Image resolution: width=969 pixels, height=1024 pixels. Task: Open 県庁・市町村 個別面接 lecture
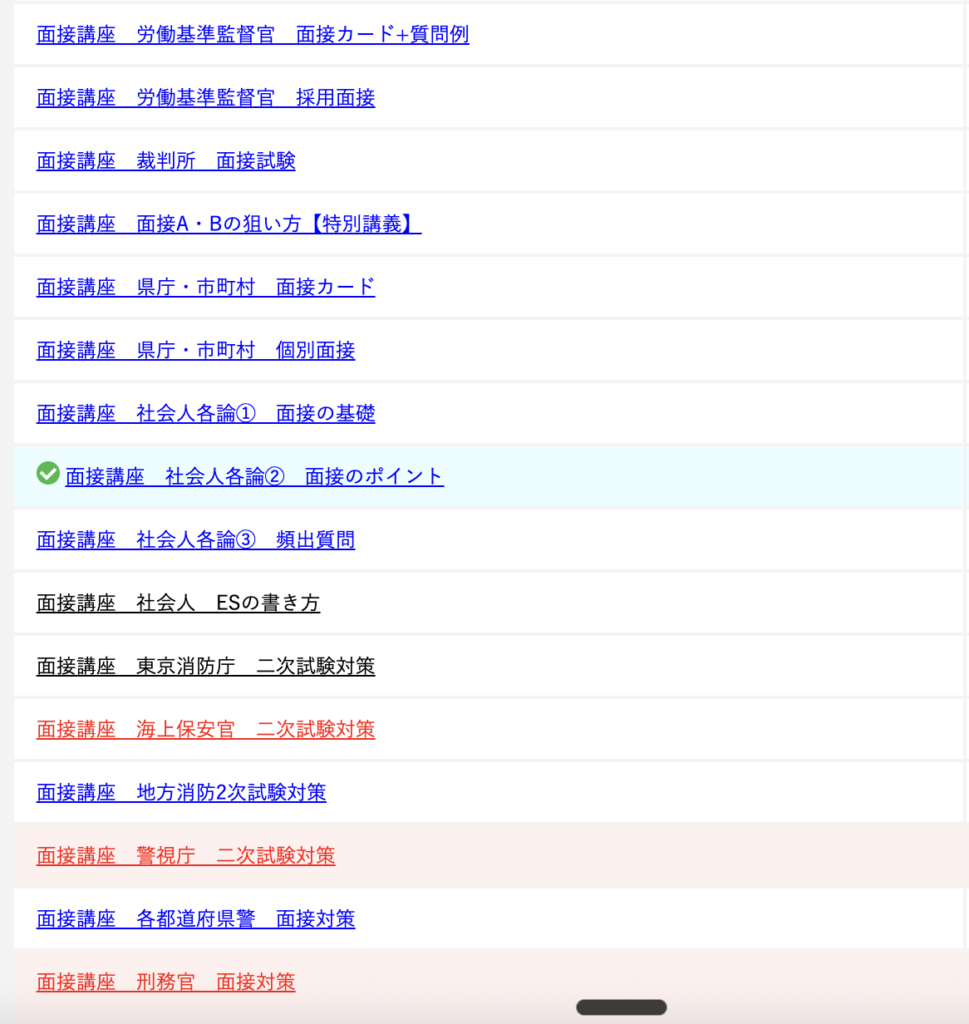click(x=195, y=350)
